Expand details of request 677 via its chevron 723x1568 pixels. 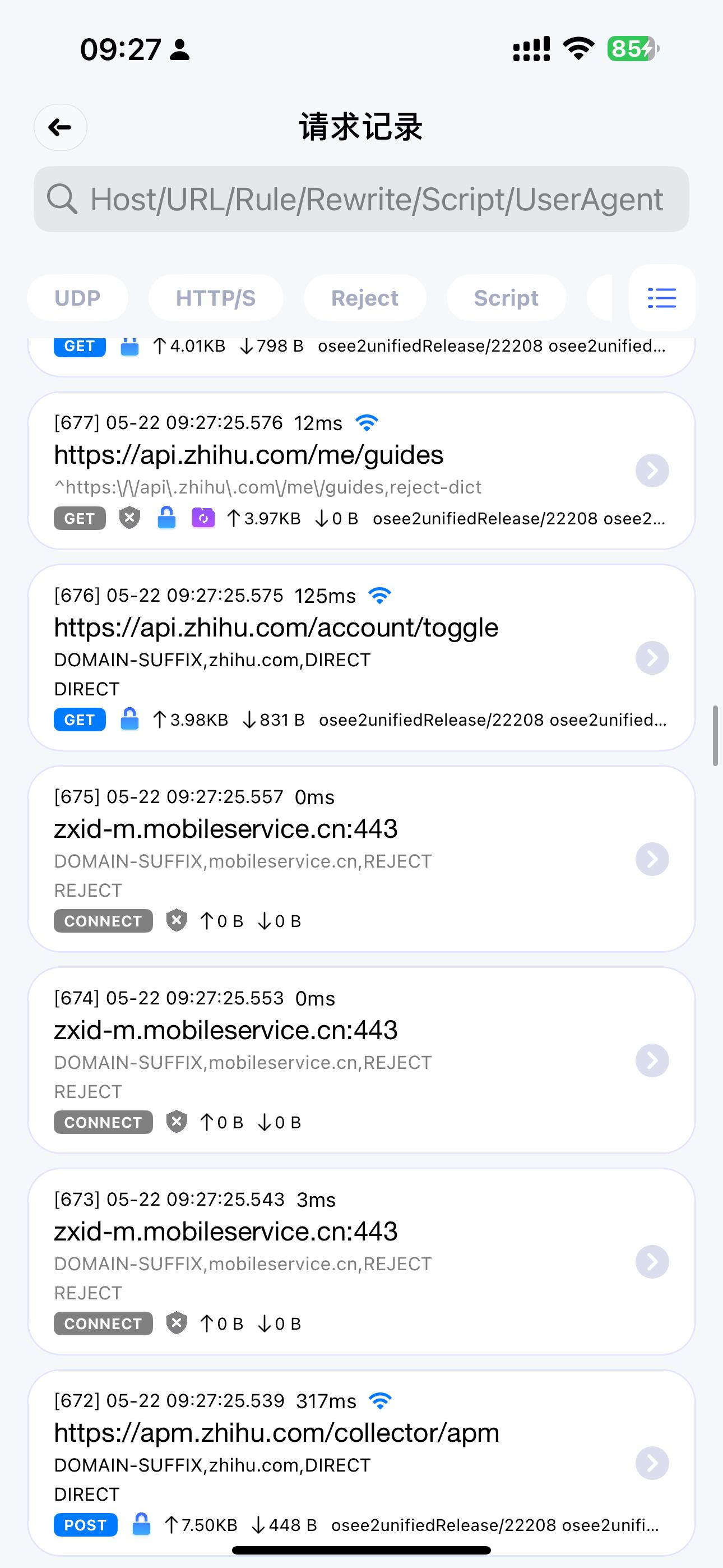(652, 470)
